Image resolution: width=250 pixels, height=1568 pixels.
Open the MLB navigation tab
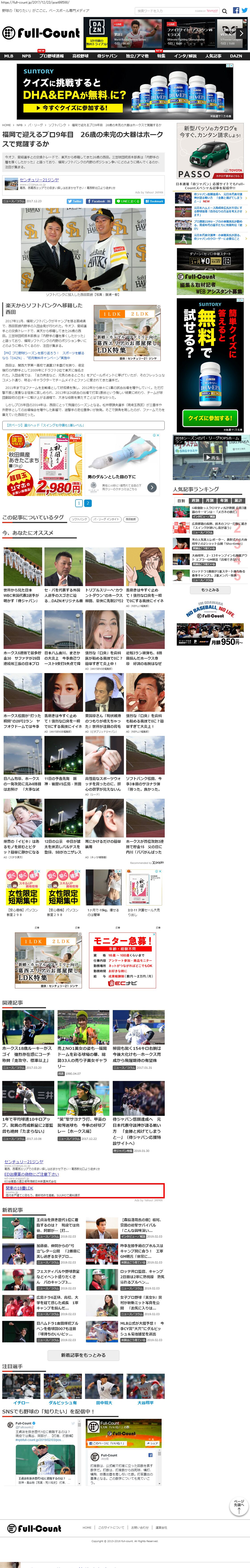coord(8,56)
